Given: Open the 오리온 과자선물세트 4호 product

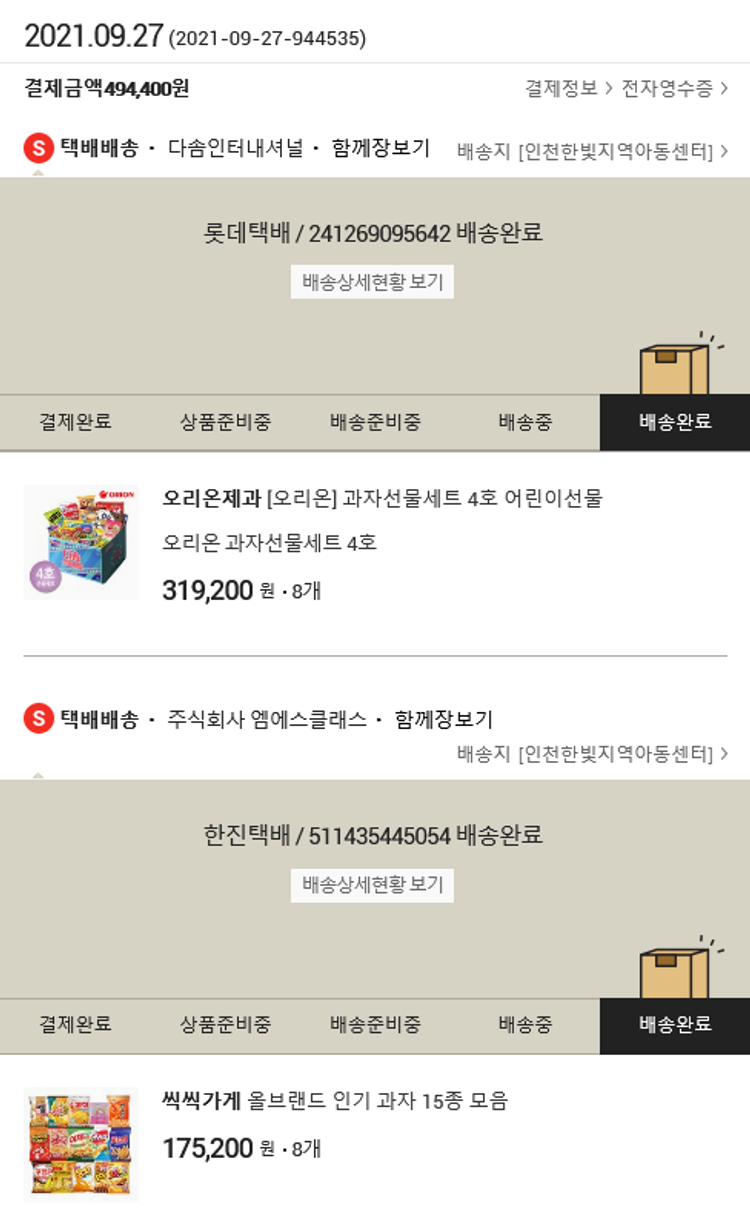Looking at the screenshot, I should 382,498.
